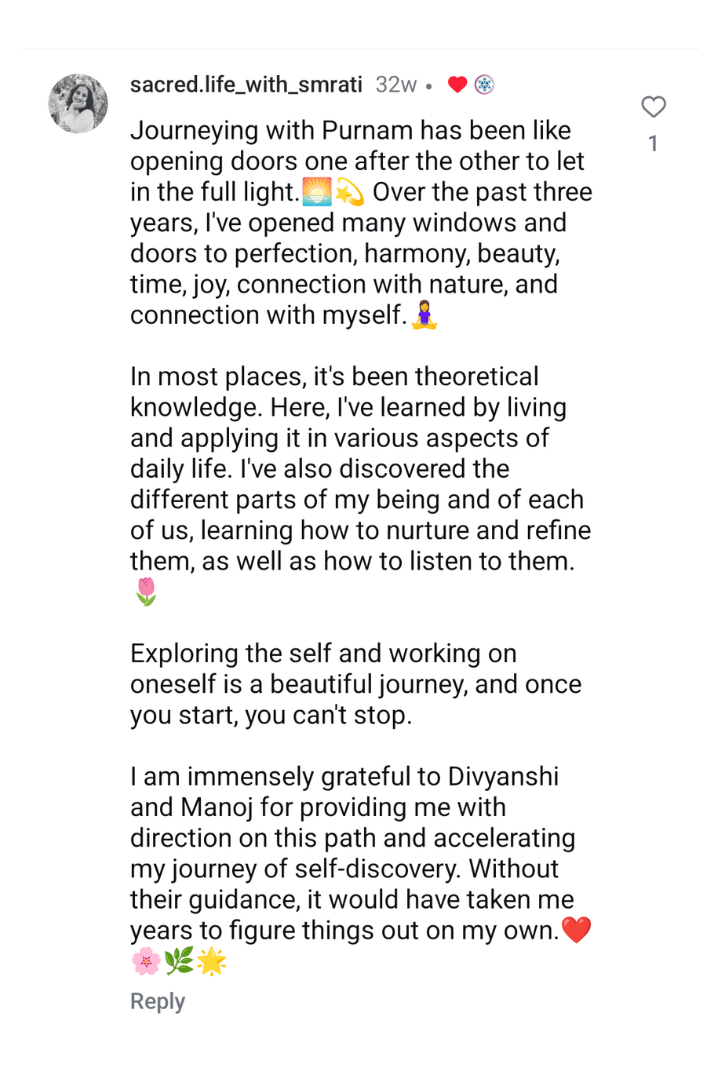Reply to sacred.life_with_smrati's comment
This screenshot has height=1080, width=724.
[157, 1001]
